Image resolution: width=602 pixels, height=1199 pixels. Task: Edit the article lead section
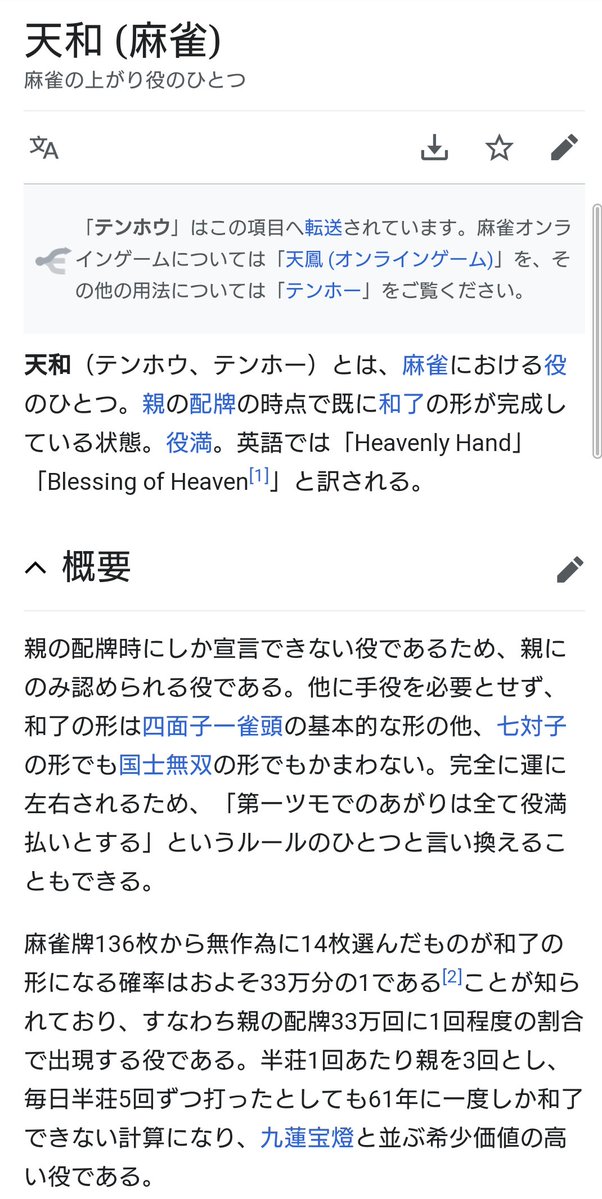(564, 148)
